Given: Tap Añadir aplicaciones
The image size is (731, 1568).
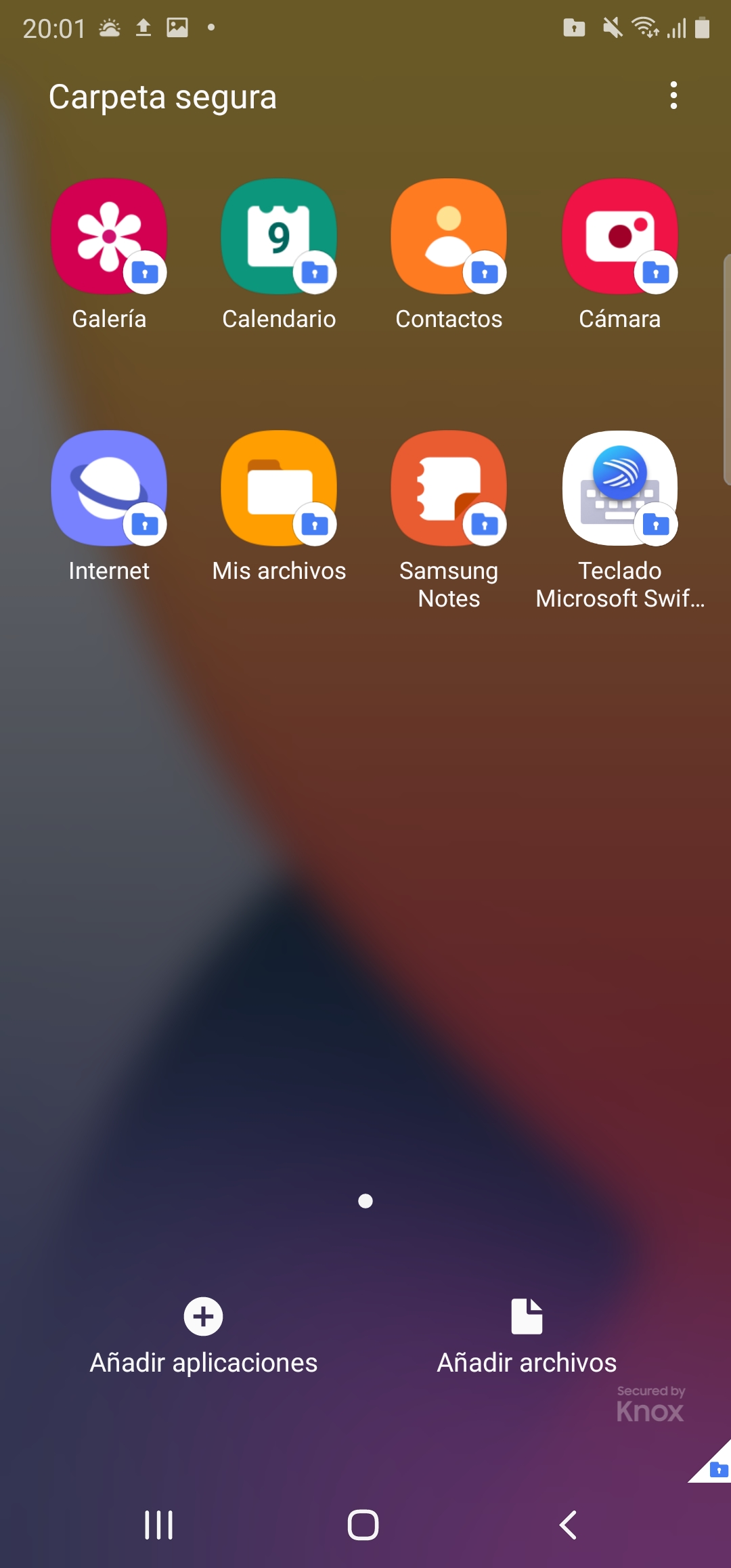Looking at the screenshot, I should click(204, 1336).
